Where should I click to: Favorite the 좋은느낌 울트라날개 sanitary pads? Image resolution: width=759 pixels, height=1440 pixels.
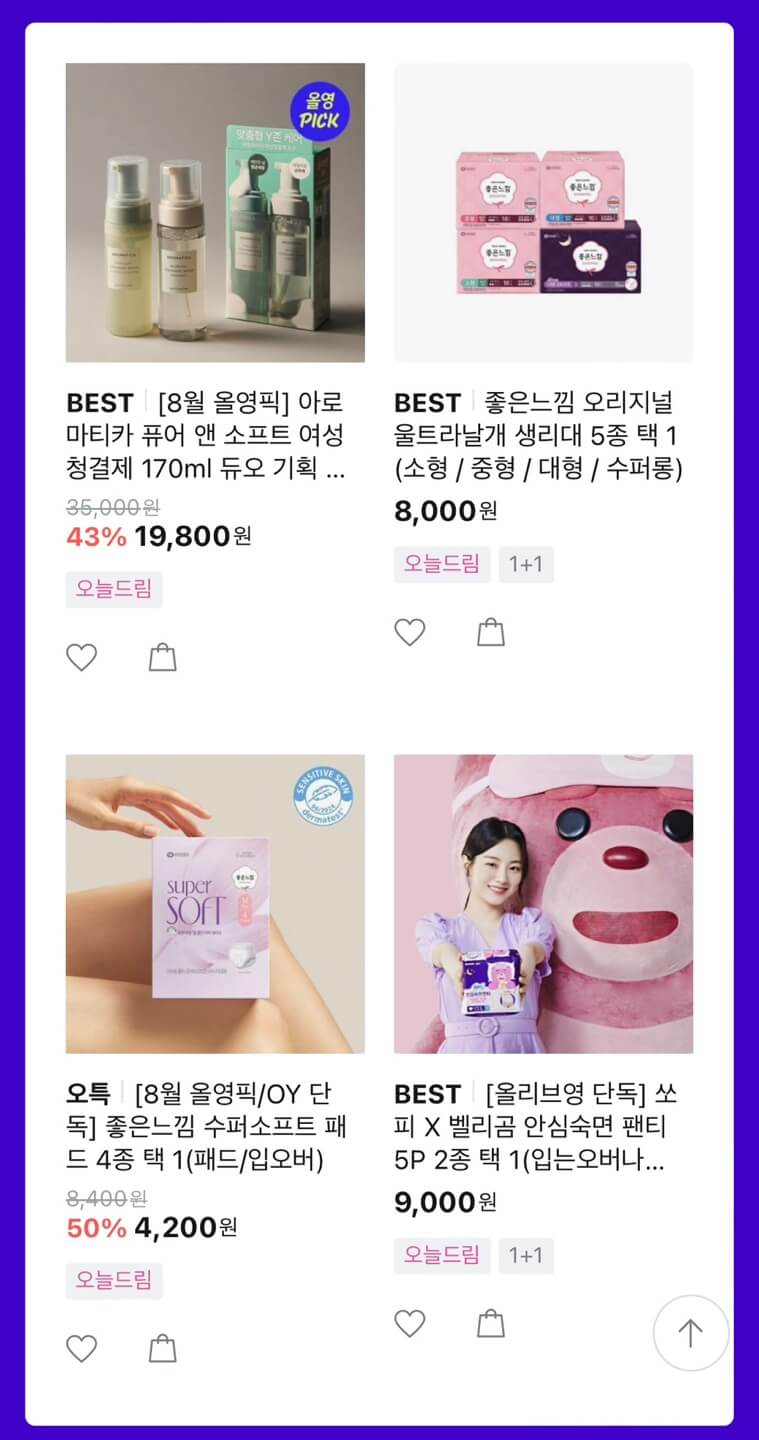[409, 632]
